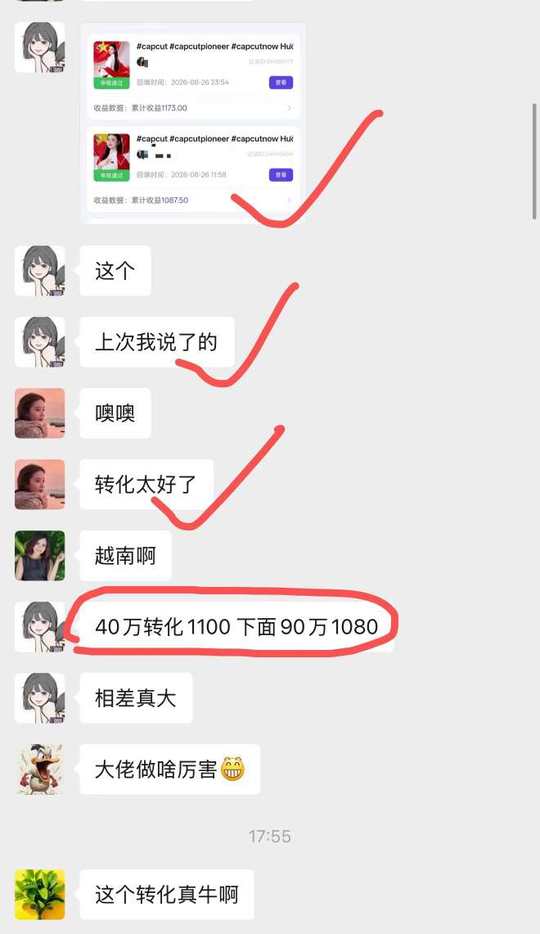
Task: Tap the avatar beside the '越南啊' message
Action: pyautogui.click(x=40, y=556)
